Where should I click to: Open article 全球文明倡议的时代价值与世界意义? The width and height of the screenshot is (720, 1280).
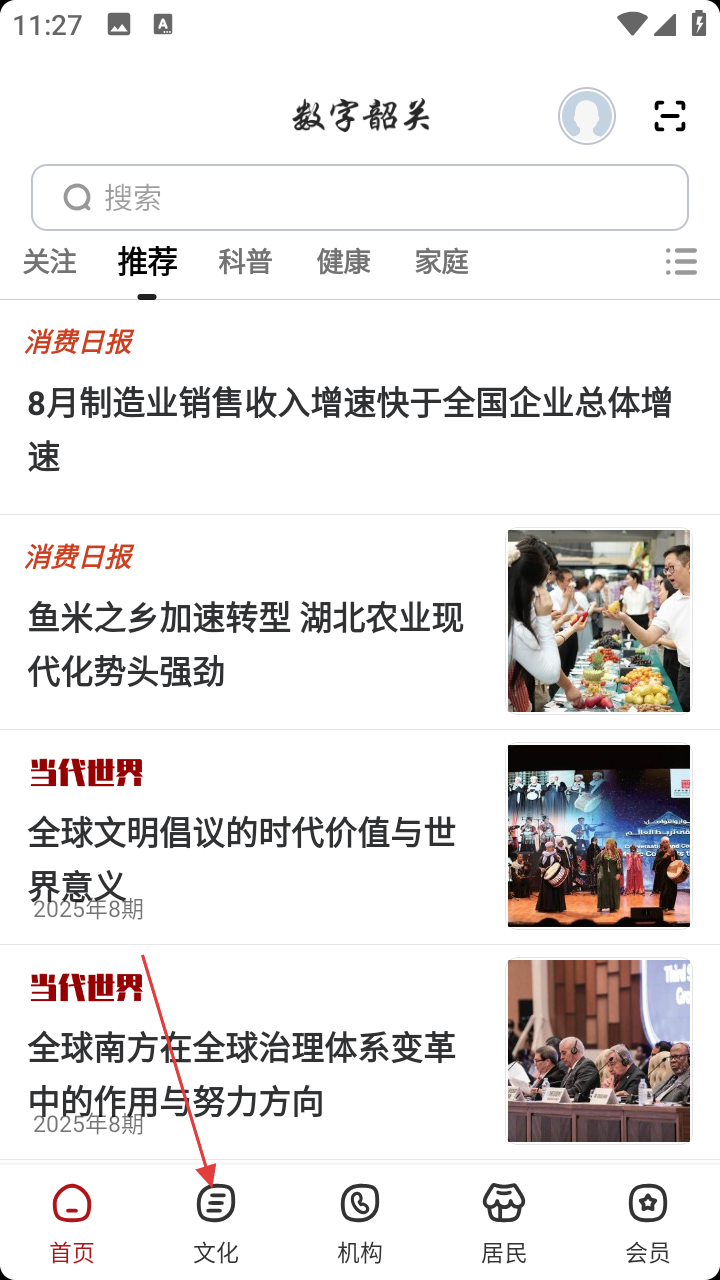[x=242, y=858]
